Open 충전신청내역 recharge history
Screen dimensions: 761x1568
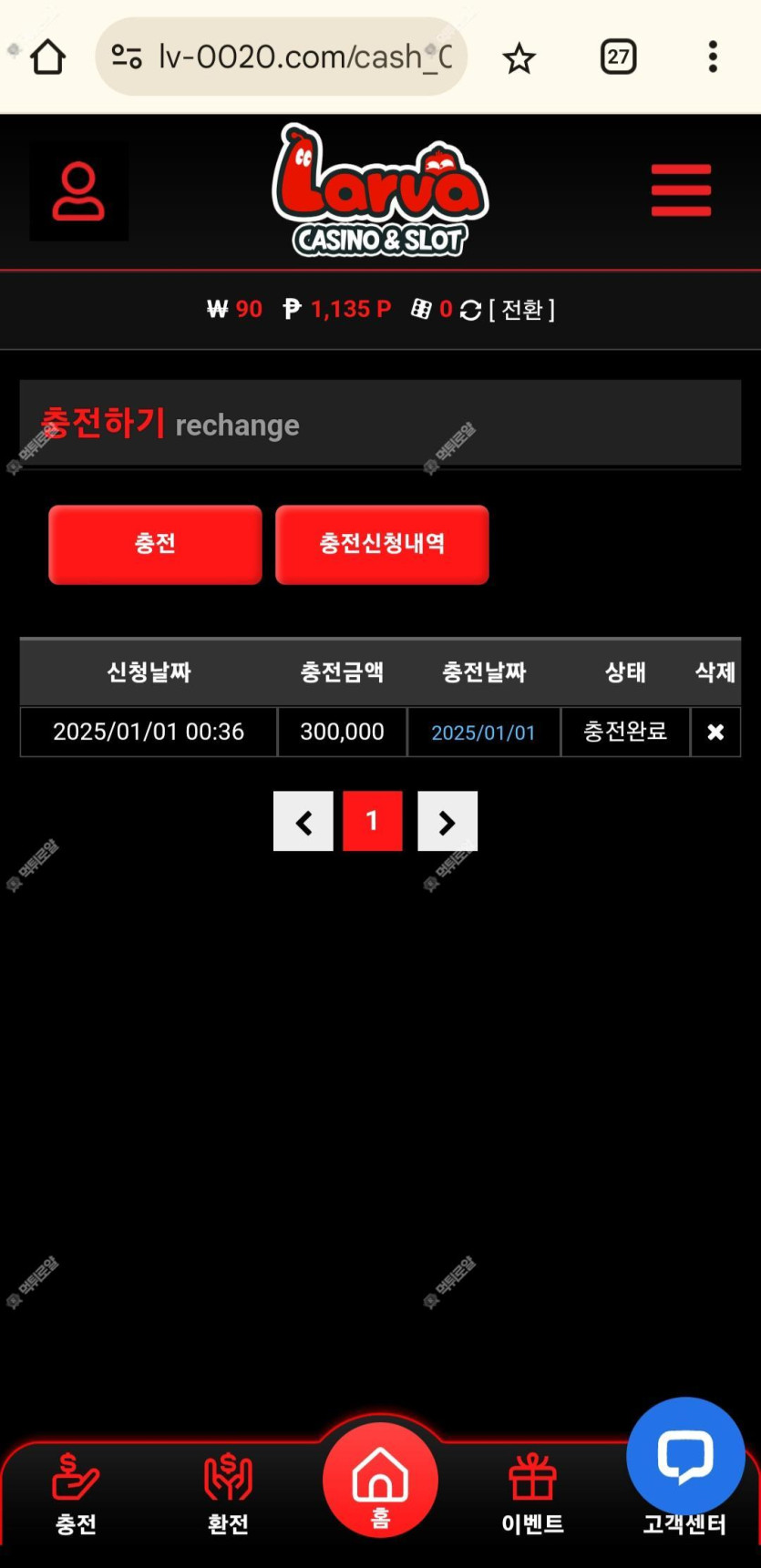(x=382, y=544)
